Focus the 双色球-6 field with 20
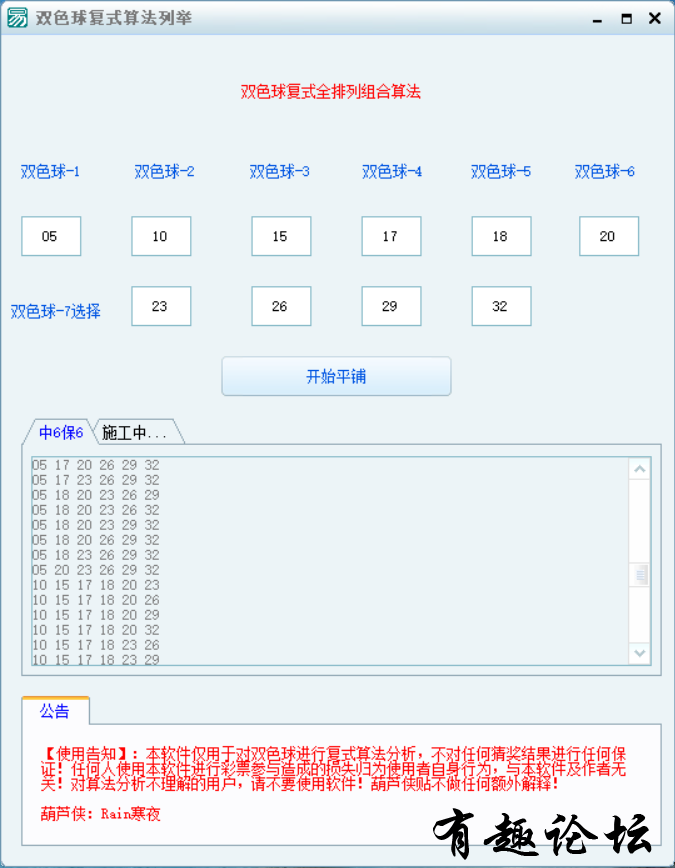This screenshot has width=675, height=868. click(x=608, y=236)
